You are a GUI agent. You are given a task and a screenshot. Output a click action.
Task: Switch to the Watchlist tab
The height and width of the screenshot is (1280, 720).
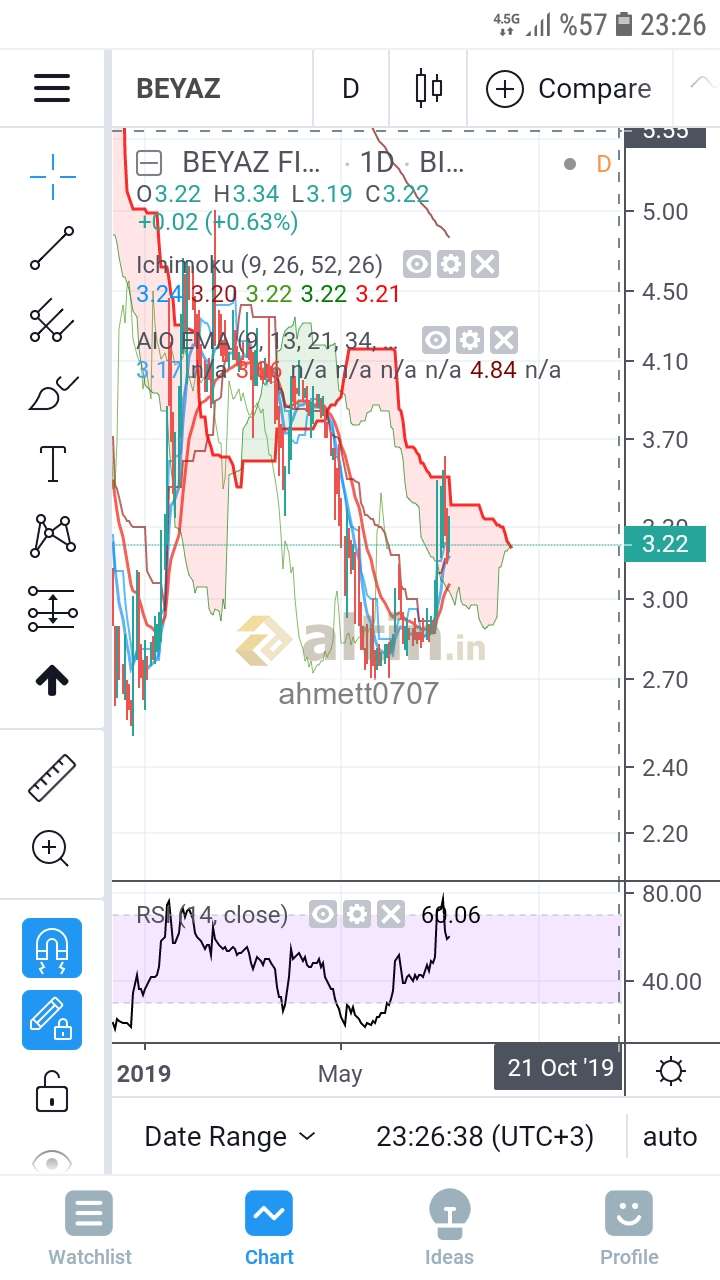[90, 1230]
